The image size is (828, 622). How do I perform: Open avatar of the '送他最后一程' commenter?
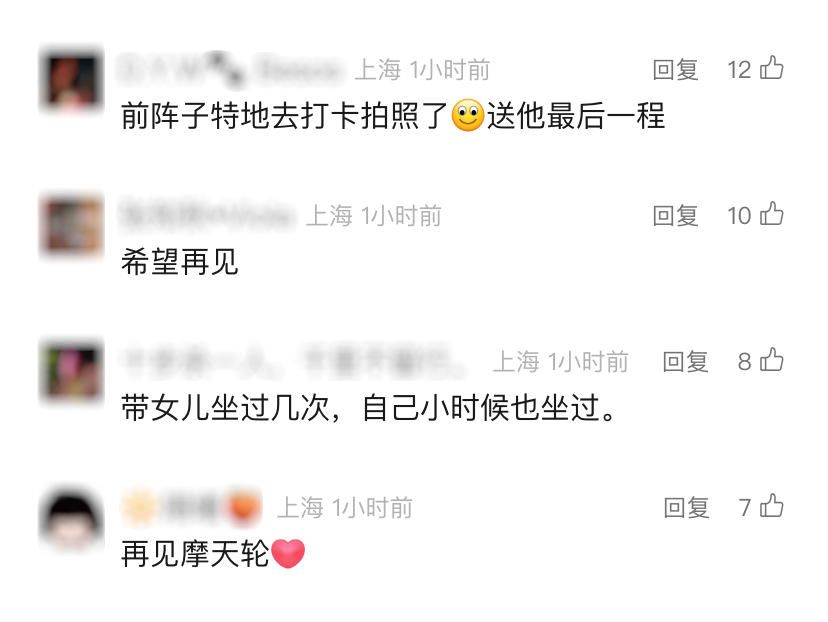(71, 79)
